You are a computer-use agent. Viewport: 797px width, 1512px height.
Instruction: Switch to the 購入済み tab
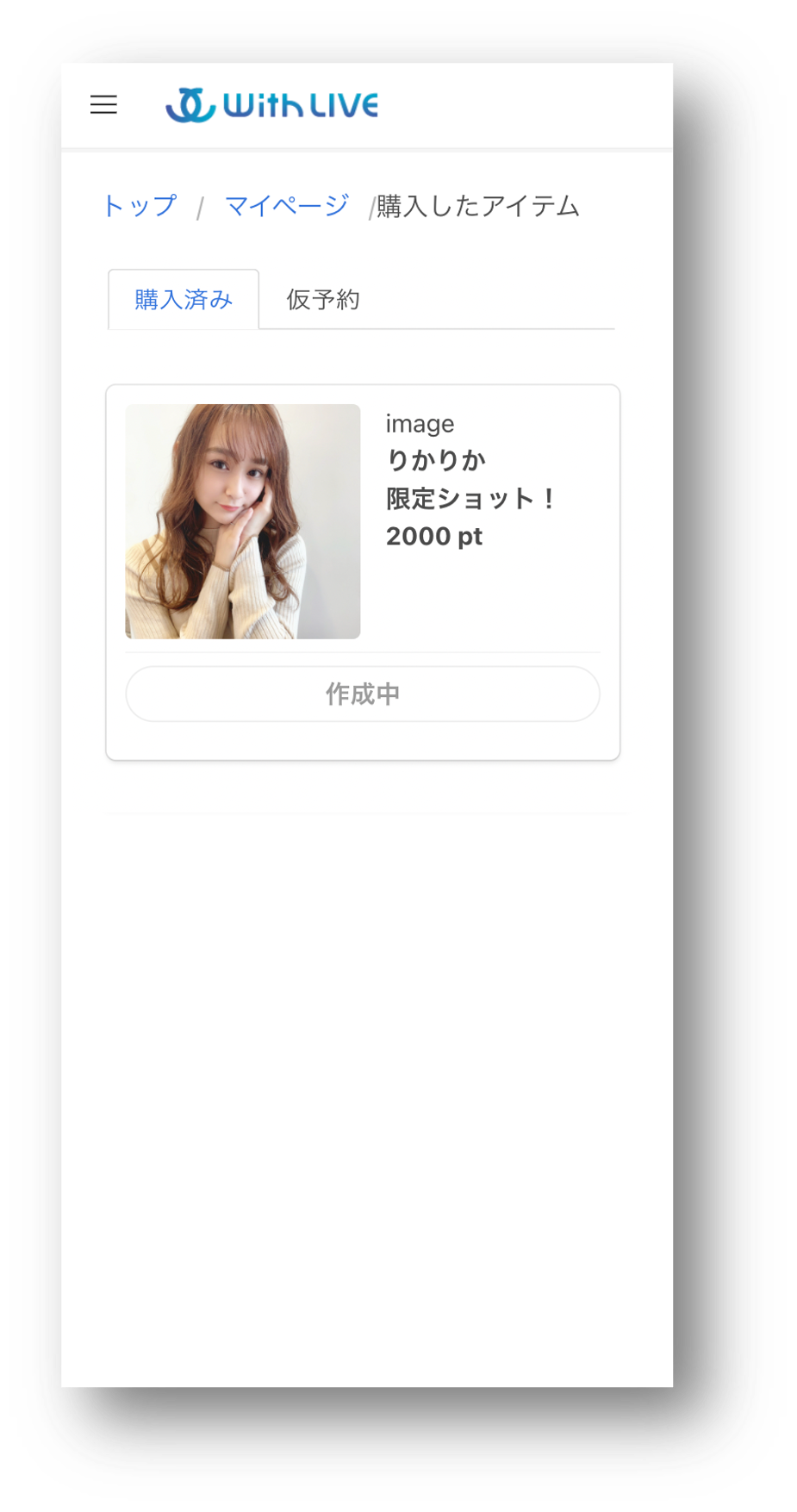pyautogui.click(x=184, y=299)
